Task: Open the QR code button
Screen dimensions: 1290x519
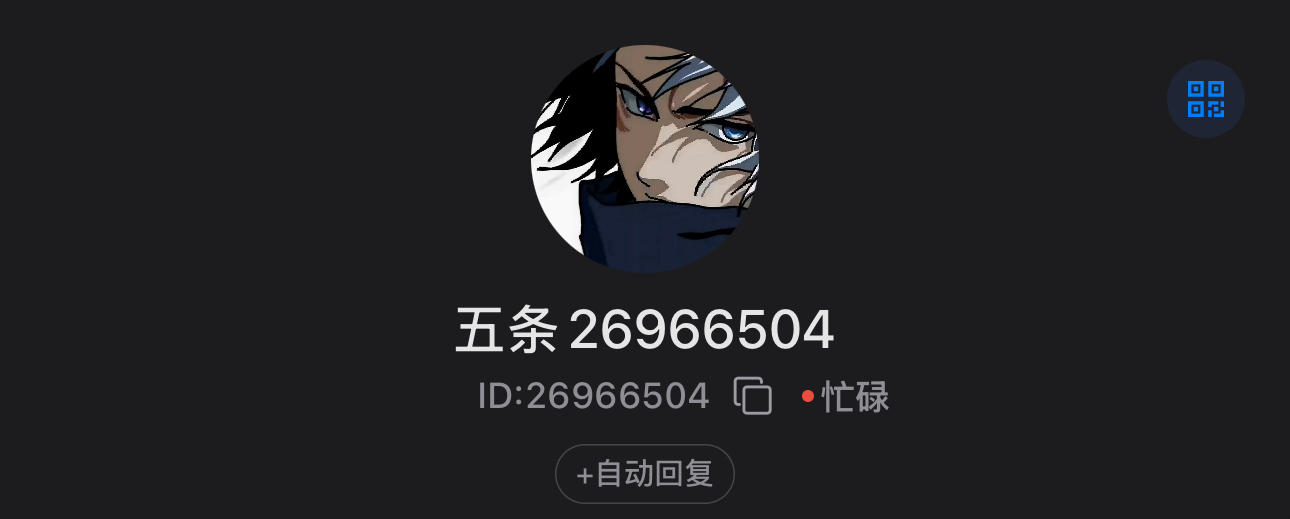Action: [x=1205, y=99]
